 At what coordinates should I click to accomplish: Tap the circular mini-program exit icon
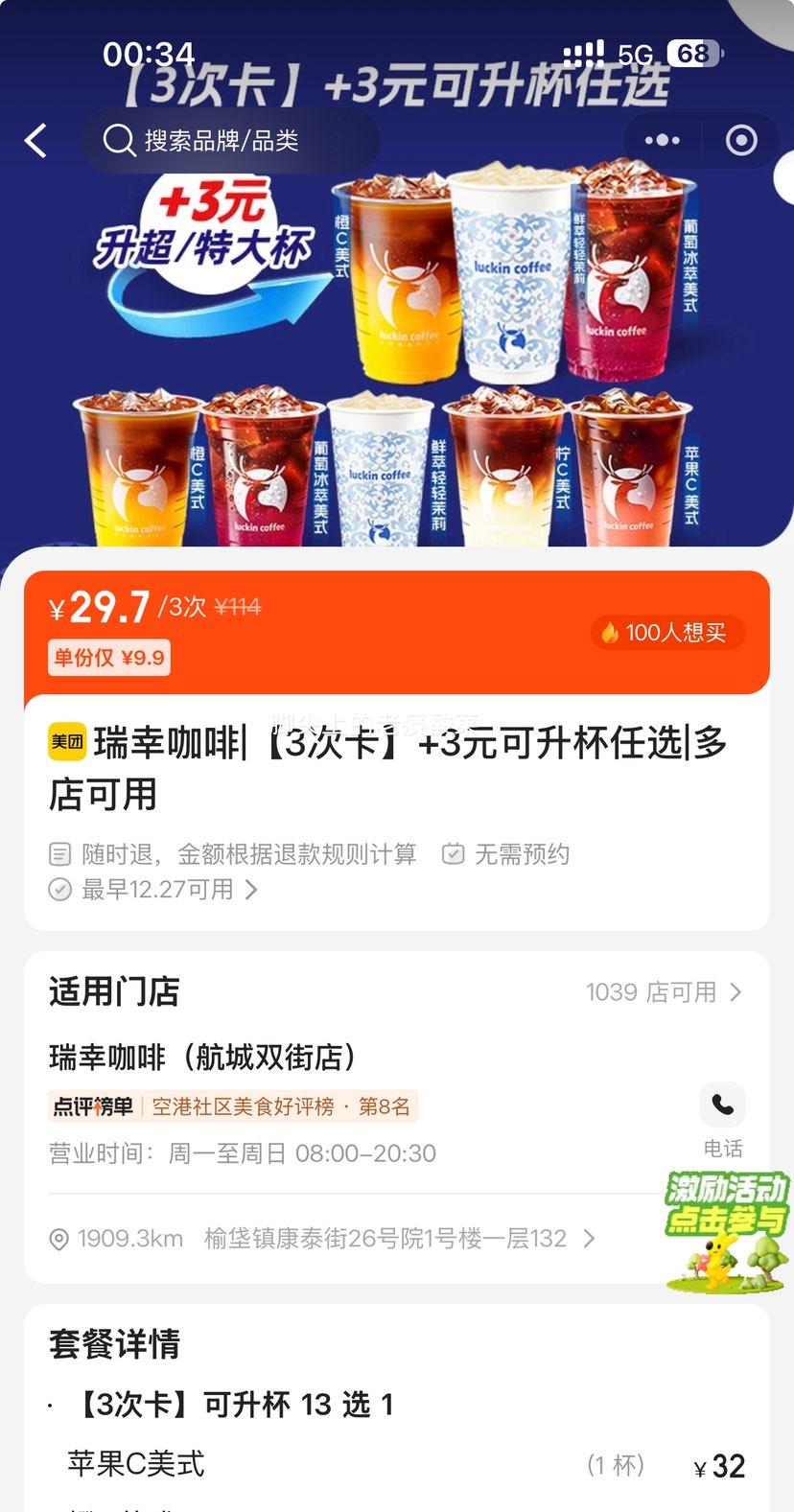pos(740,140)
